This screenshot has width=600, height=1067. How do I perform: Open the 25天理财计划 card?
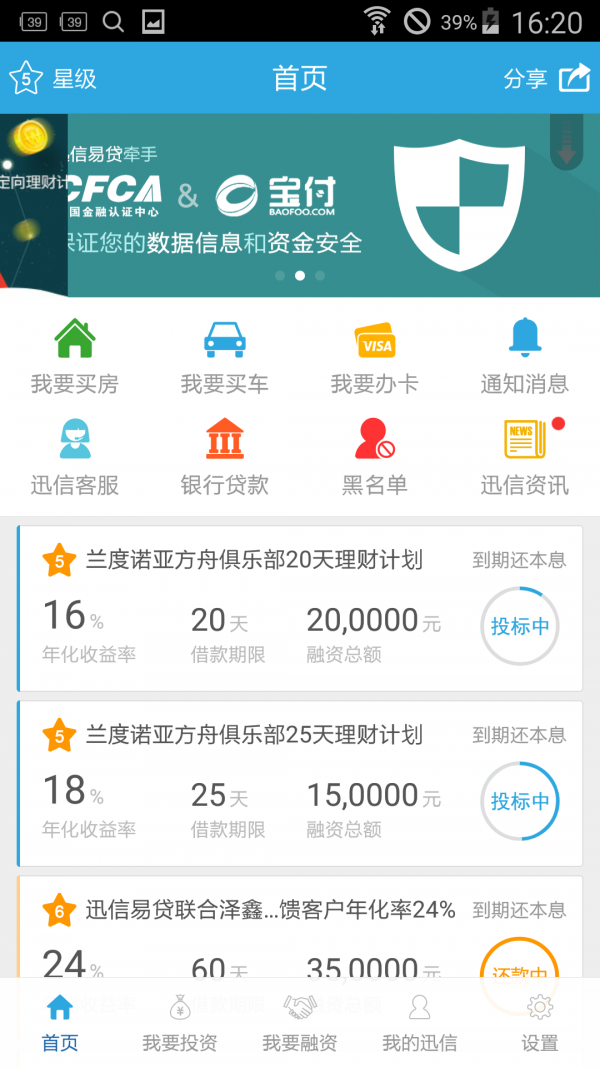(x=250, y=783)
